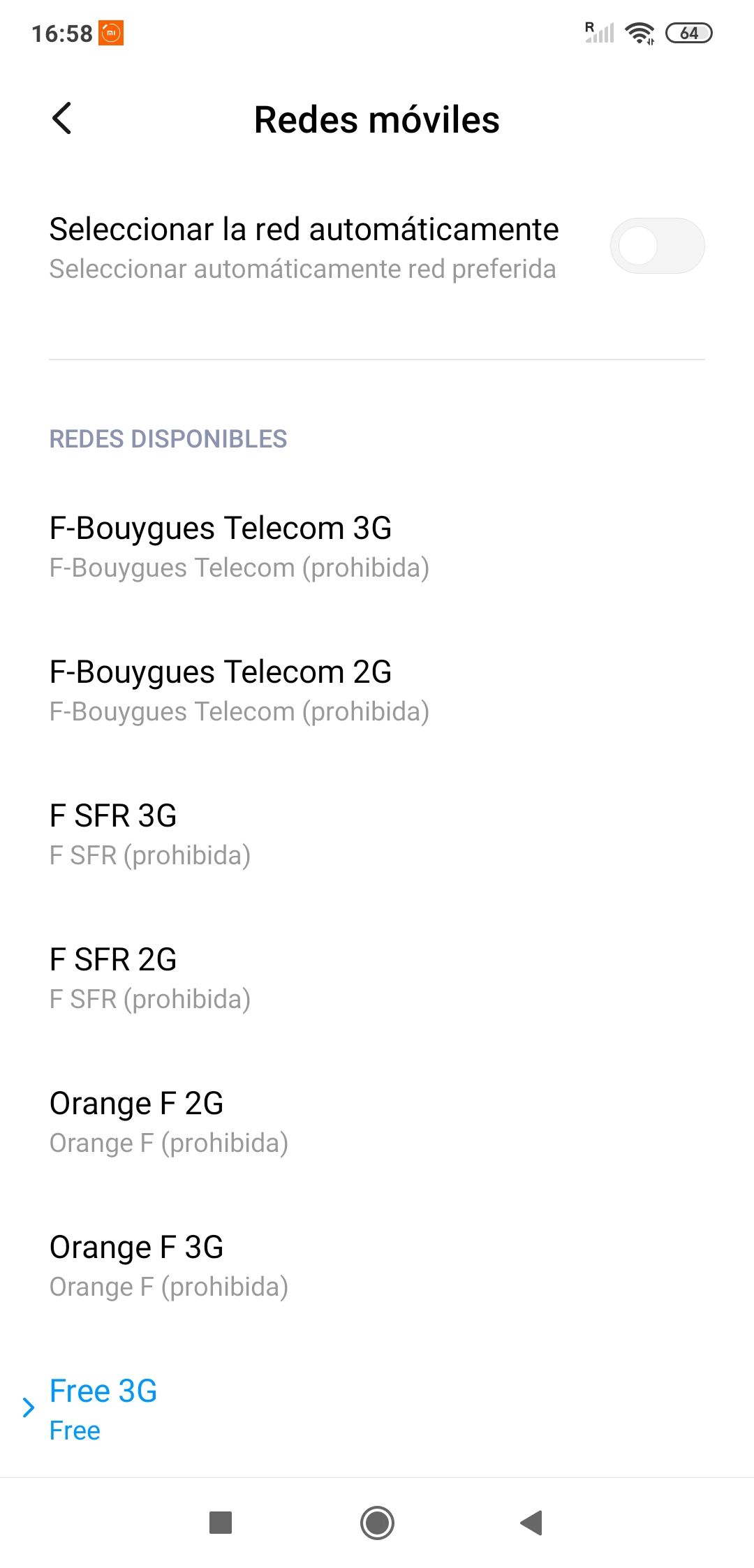Select the Orange F 3G network
This screenshot has height=1568, width=754.
tap(137, 1248)
